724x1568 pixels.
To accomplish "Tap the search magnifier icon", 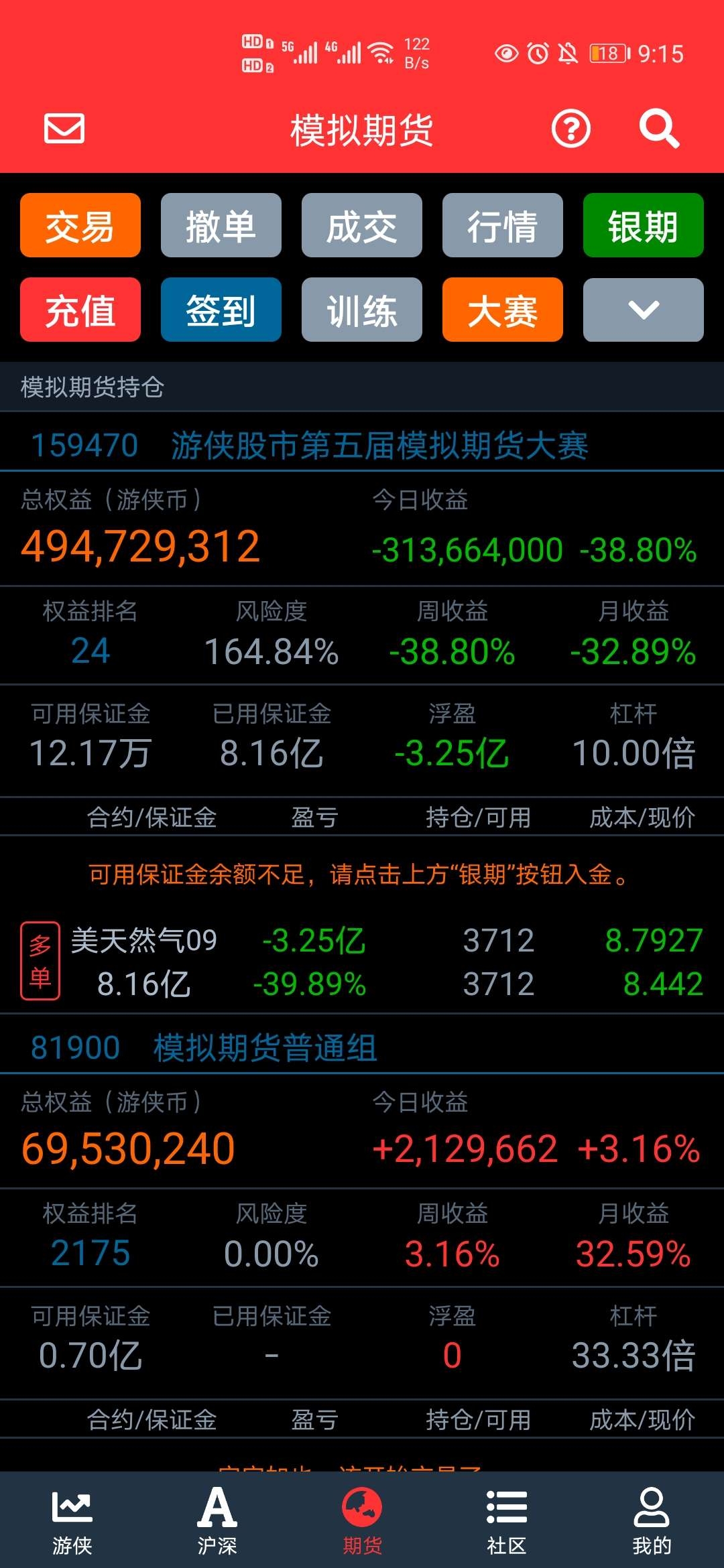I will (x=658, y=129).
